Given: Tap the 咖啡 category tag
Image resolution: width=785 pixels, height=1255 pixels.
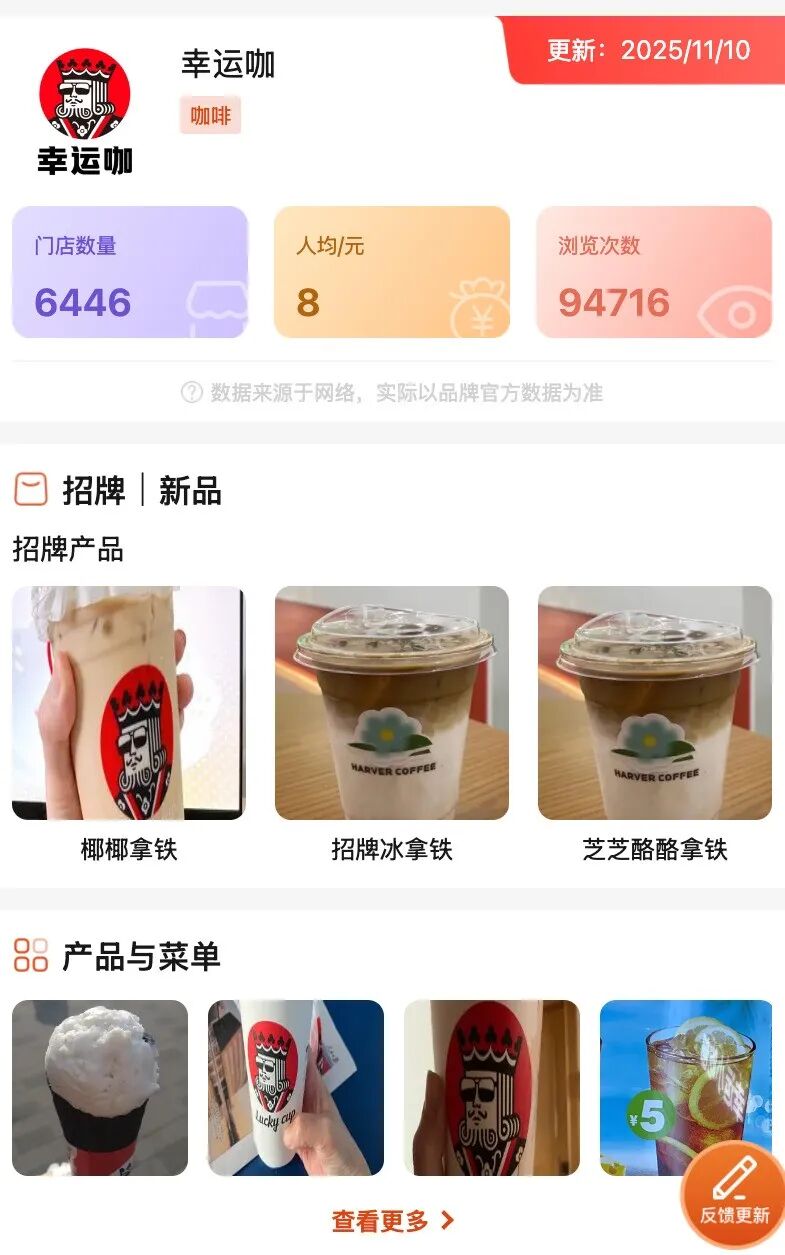Looking at the screenshot, I should tap(210, 116).
